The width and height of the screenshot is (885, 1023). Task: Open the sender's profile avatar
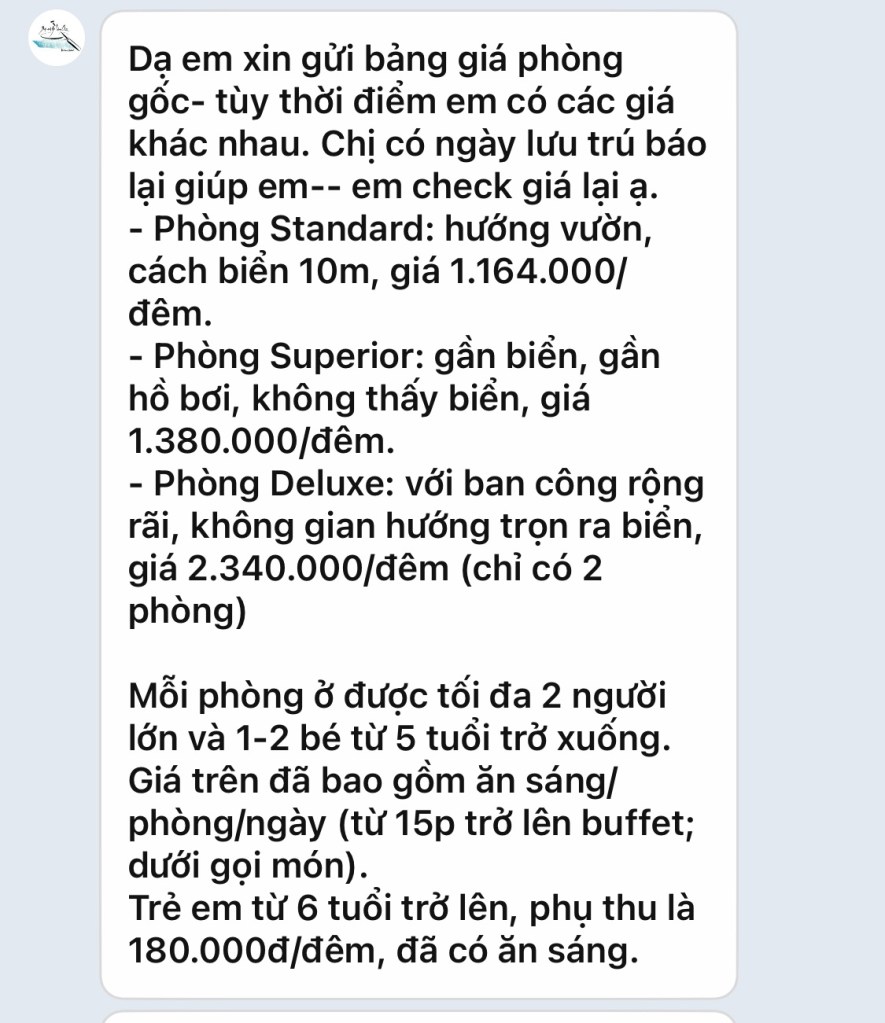(x=56, y=38)
